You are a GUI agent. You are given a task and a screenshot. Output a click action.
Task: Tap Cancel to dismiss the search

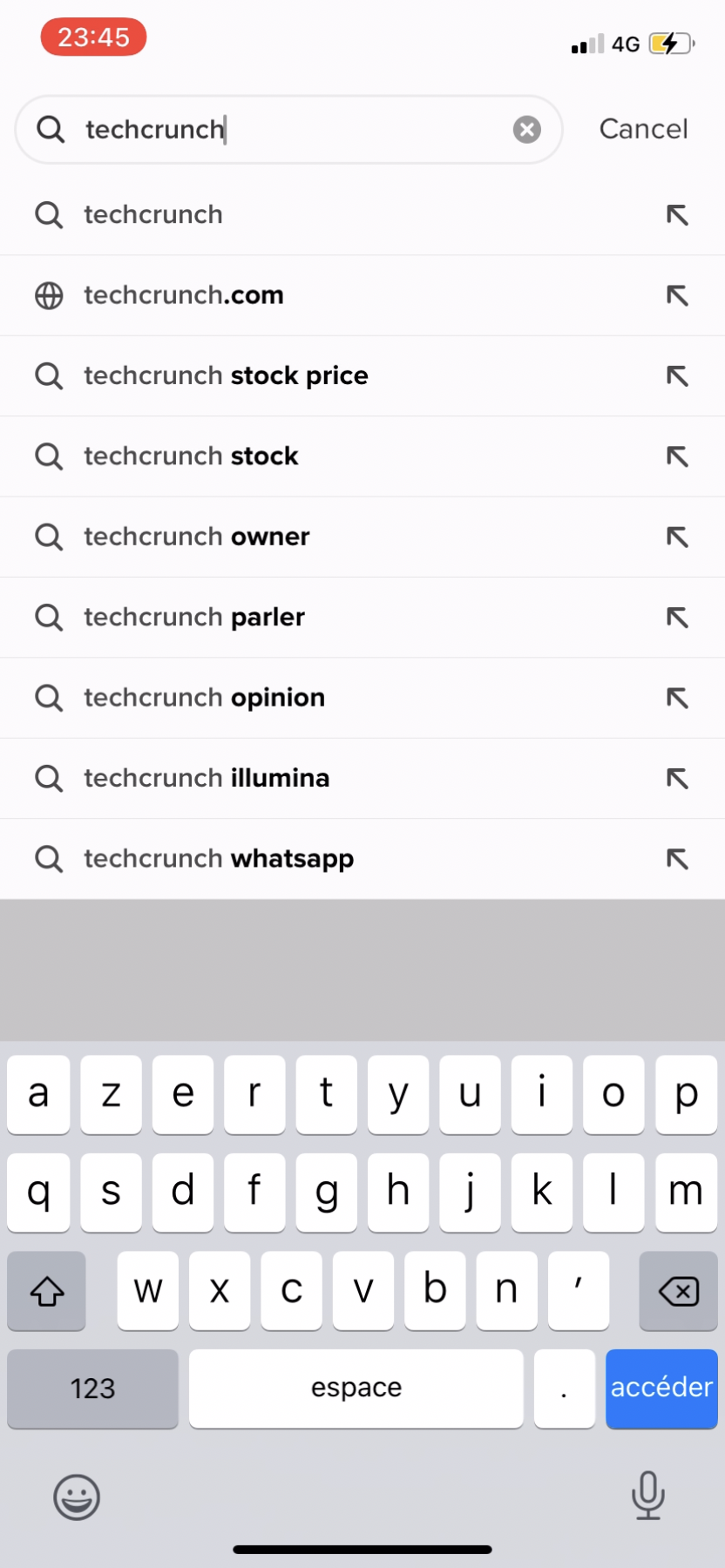[x=644, y=129]
